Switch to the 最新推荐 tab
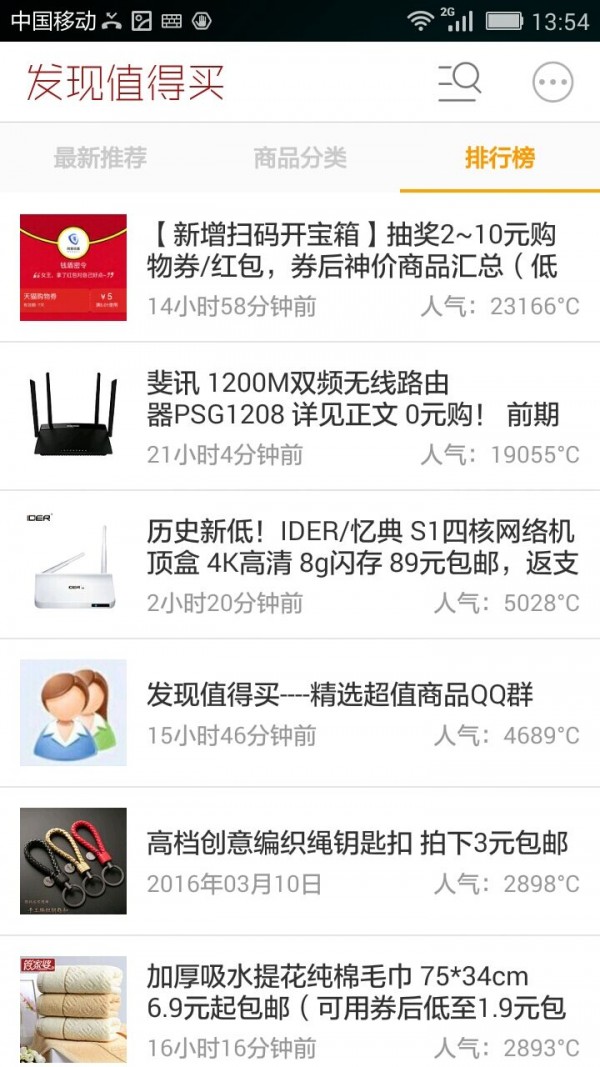 coord(100,158)
